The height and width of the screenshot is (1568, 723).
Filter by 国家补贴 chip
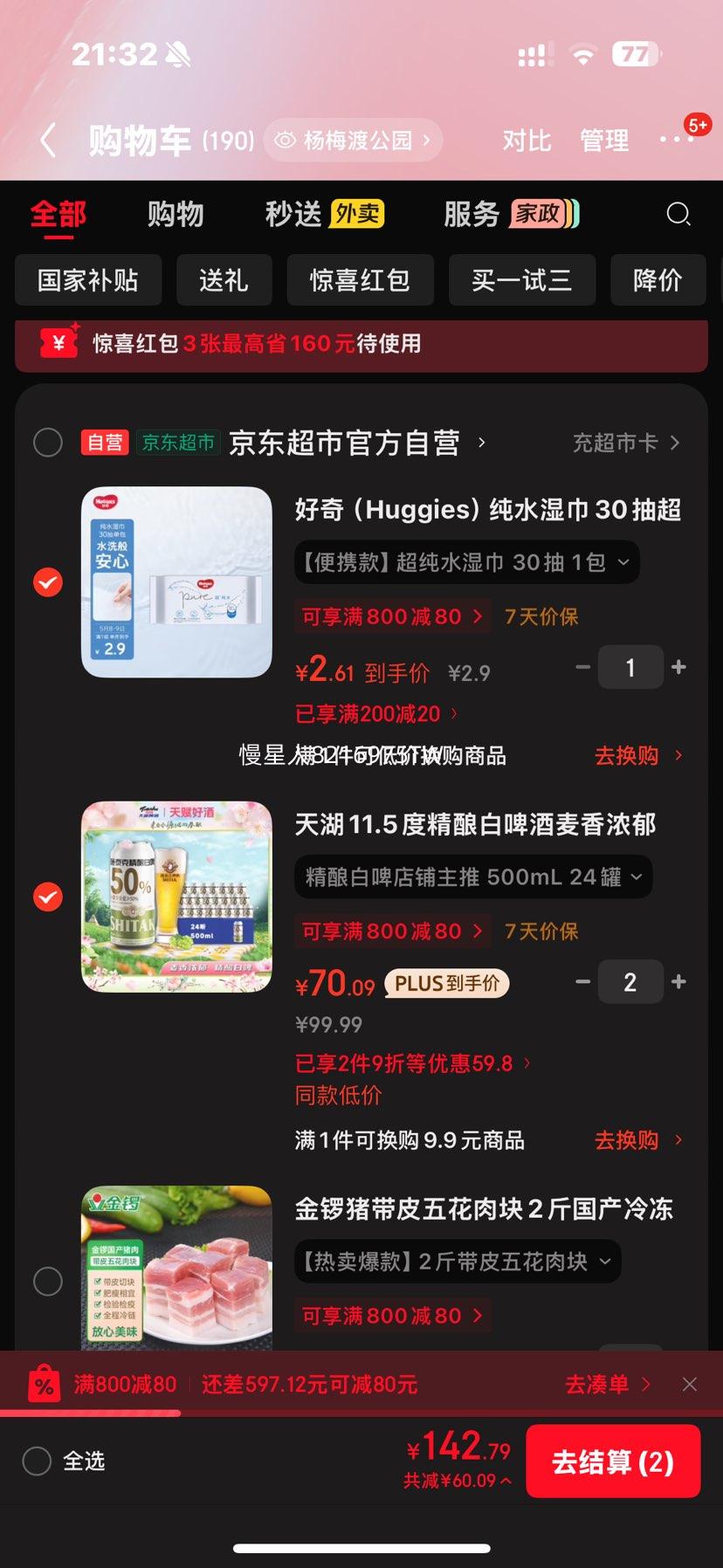[88, 280]
